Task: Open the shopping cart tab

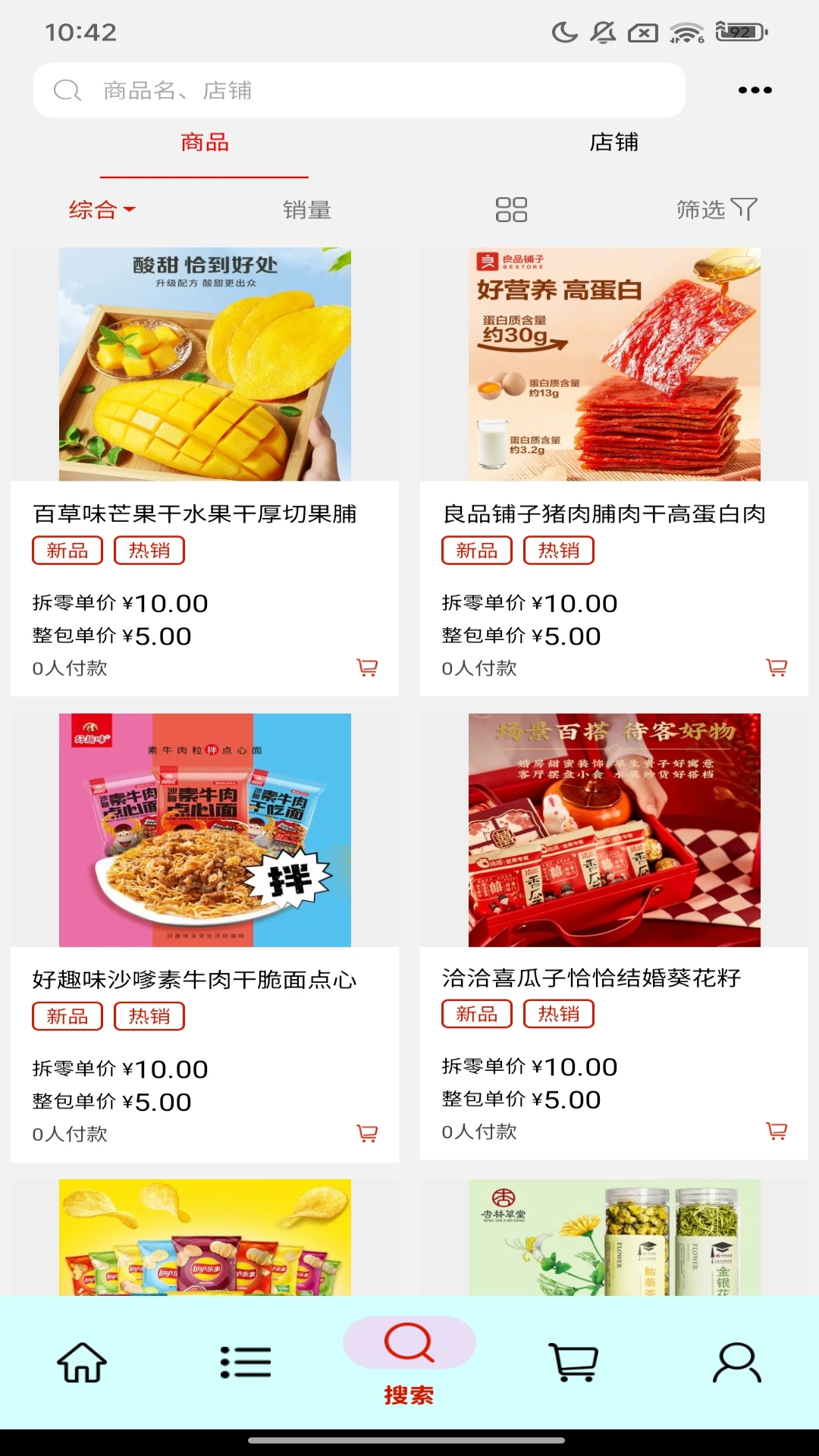Action: point(573,1363)
